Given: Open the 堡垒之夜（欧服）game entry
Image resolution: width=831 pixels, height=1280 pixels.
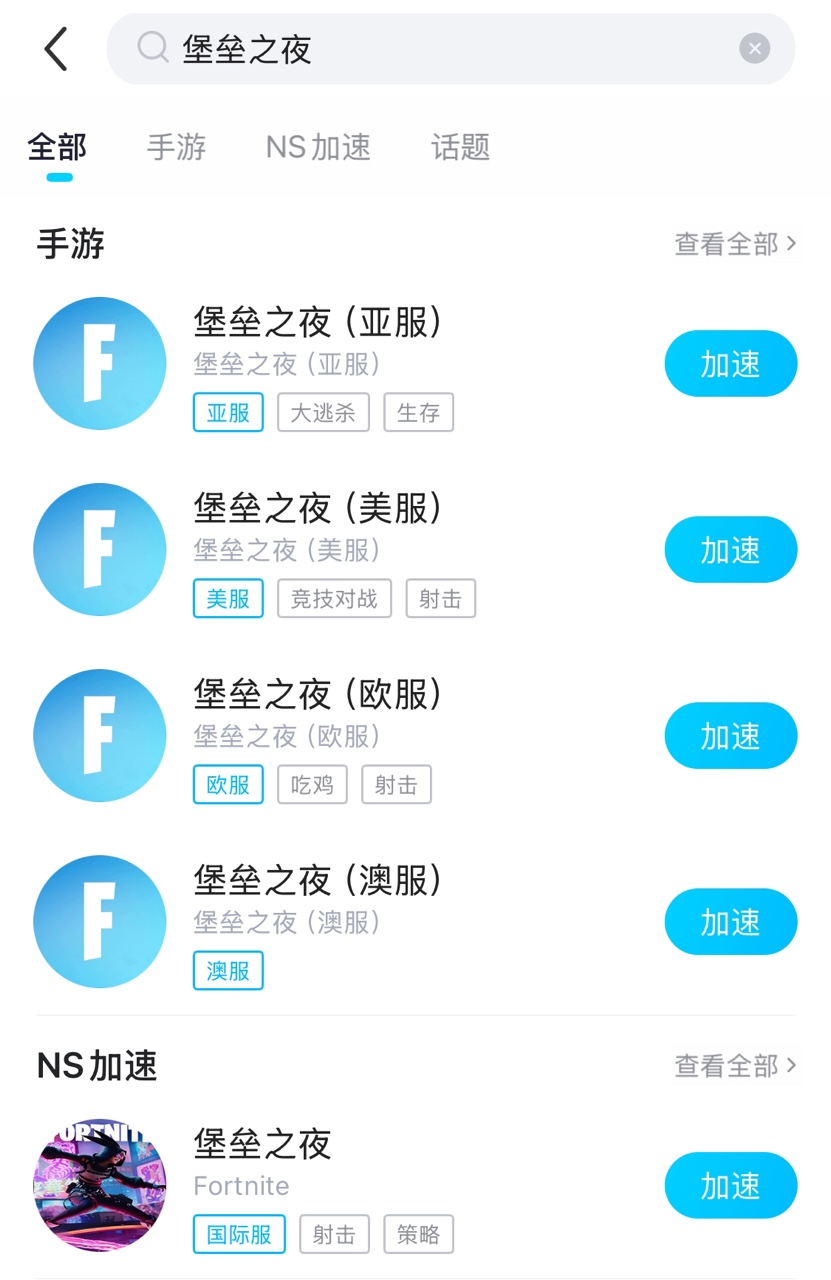Looking at the screenshot, I should (317, 694).
